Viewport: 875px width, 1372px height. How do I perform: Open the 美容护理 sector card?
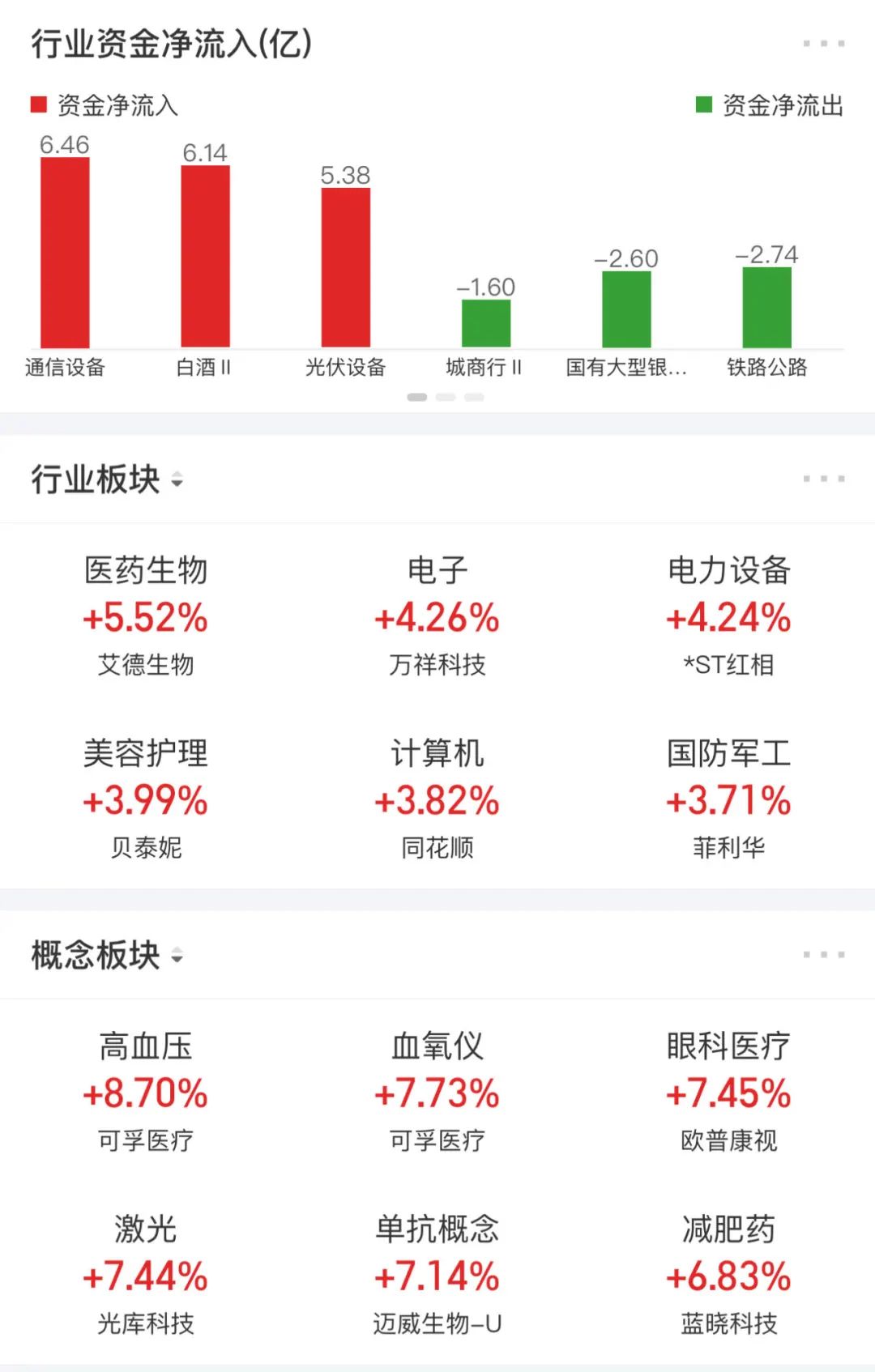point(146,800)
